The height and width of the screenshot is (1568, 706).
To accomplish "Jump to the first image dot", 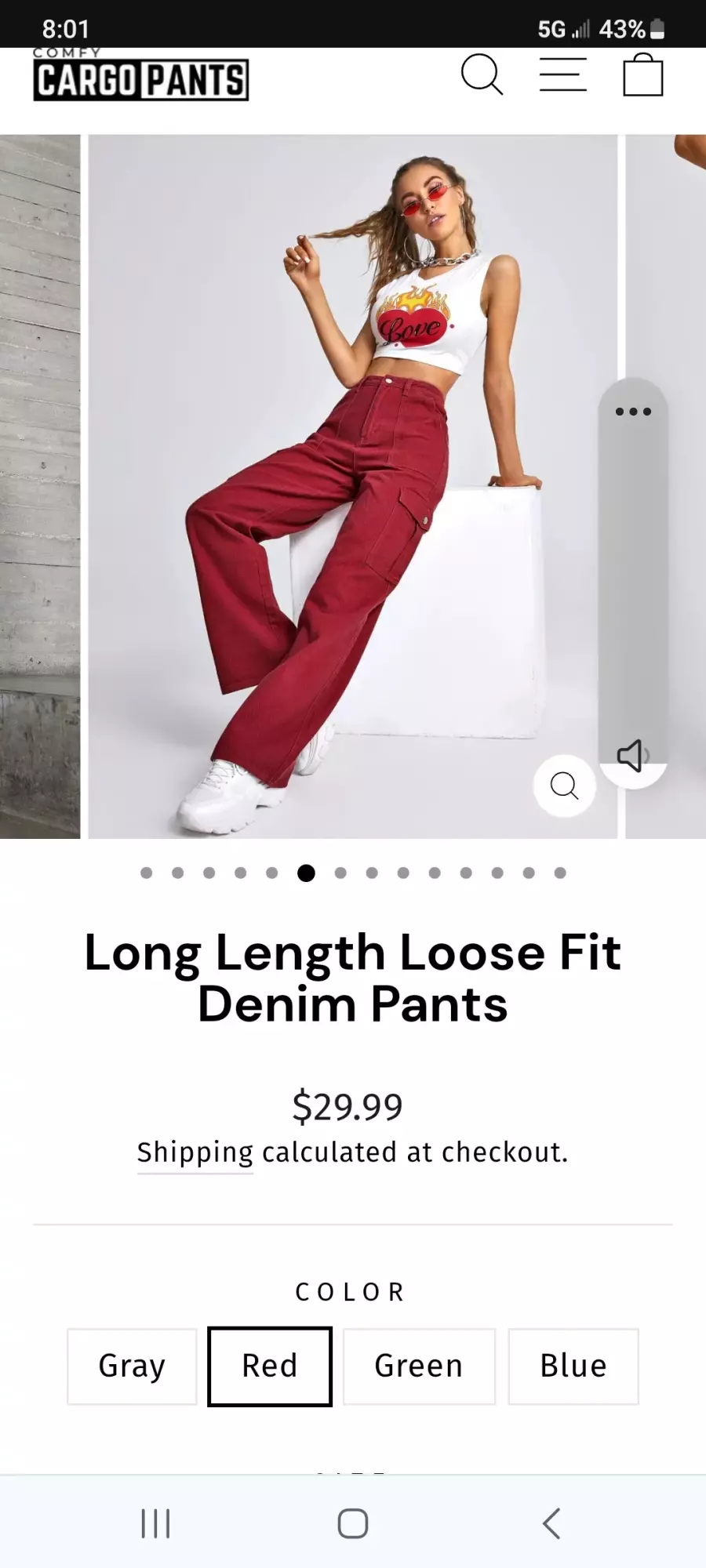I will (x=147, y=873).
